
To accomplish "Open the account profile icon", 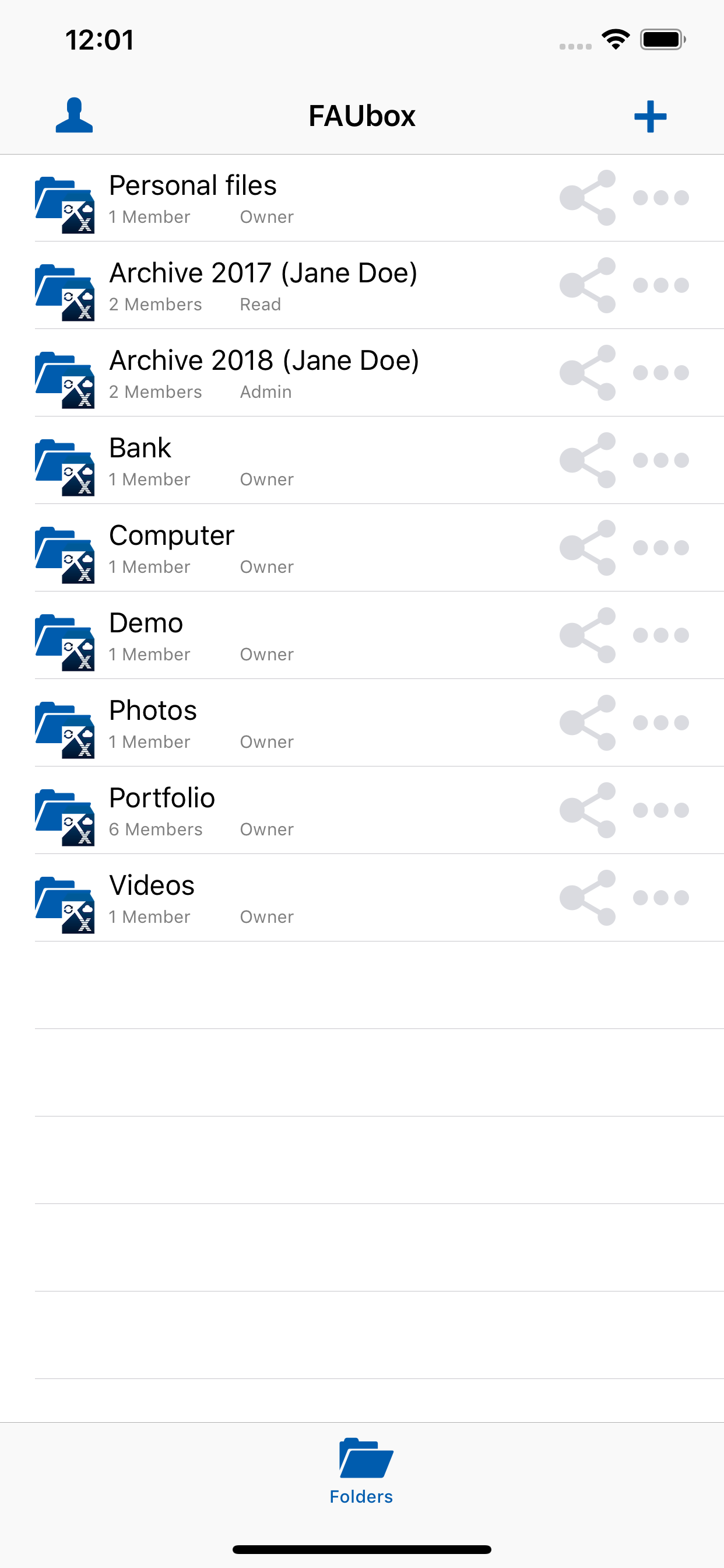I will click(74, 115).
